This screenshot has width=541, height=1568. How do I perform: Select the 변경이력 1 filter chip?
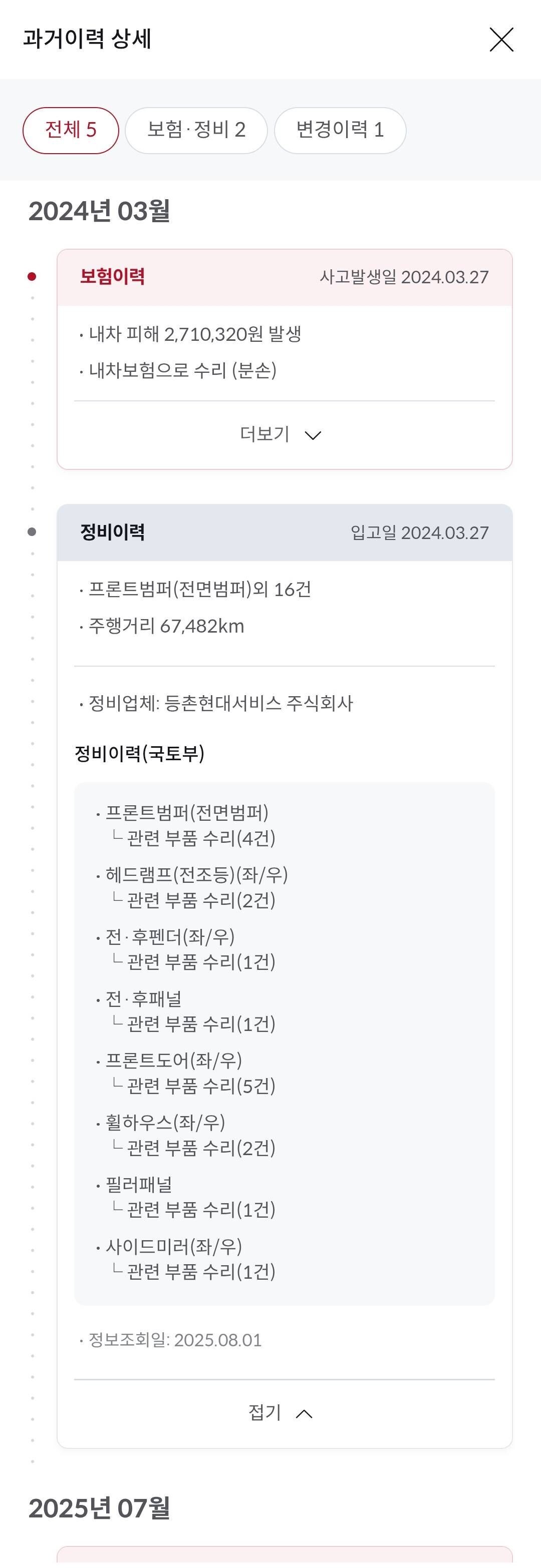click(339, 130)
